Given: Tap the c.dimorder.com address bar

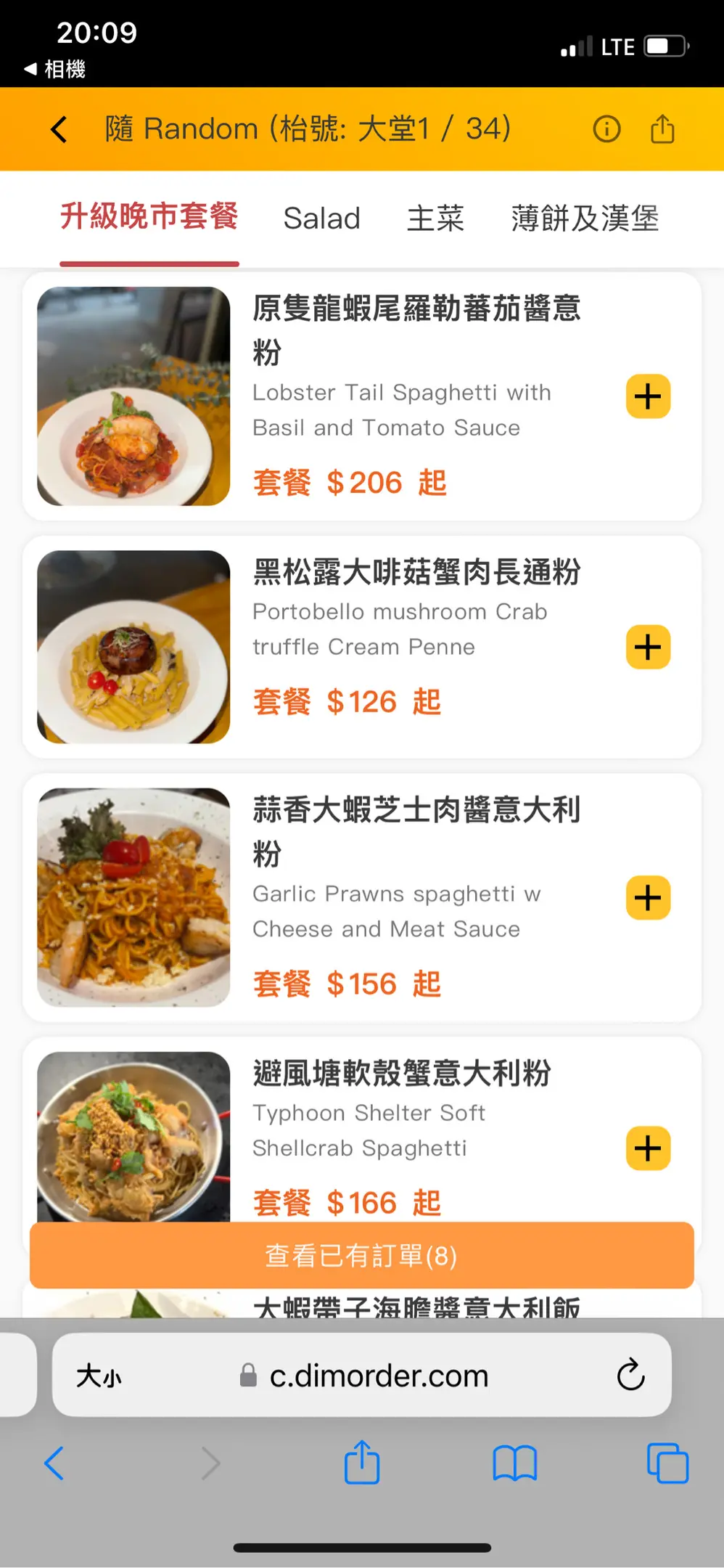Looking at the screenshot, I should pyautogui.click(x=377, y=1376).
